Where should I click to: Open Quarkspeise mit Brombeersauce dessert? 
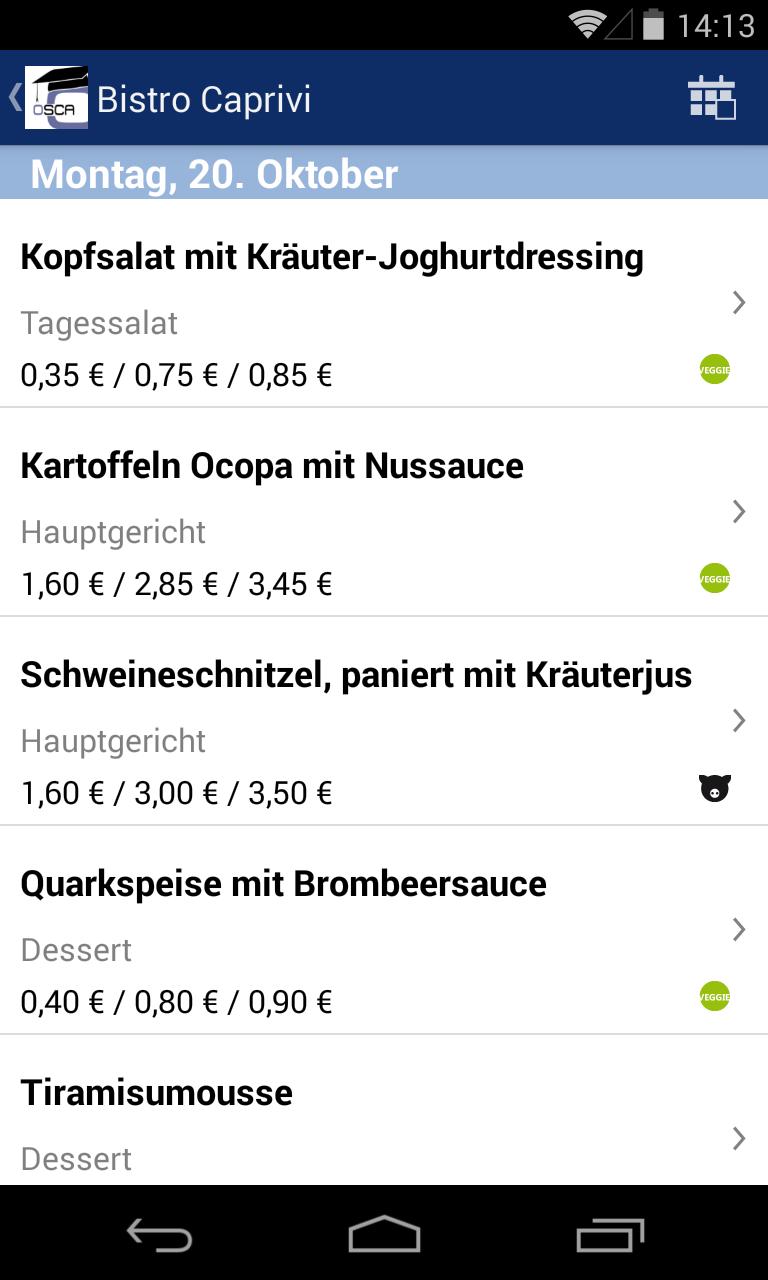[384, 930]
